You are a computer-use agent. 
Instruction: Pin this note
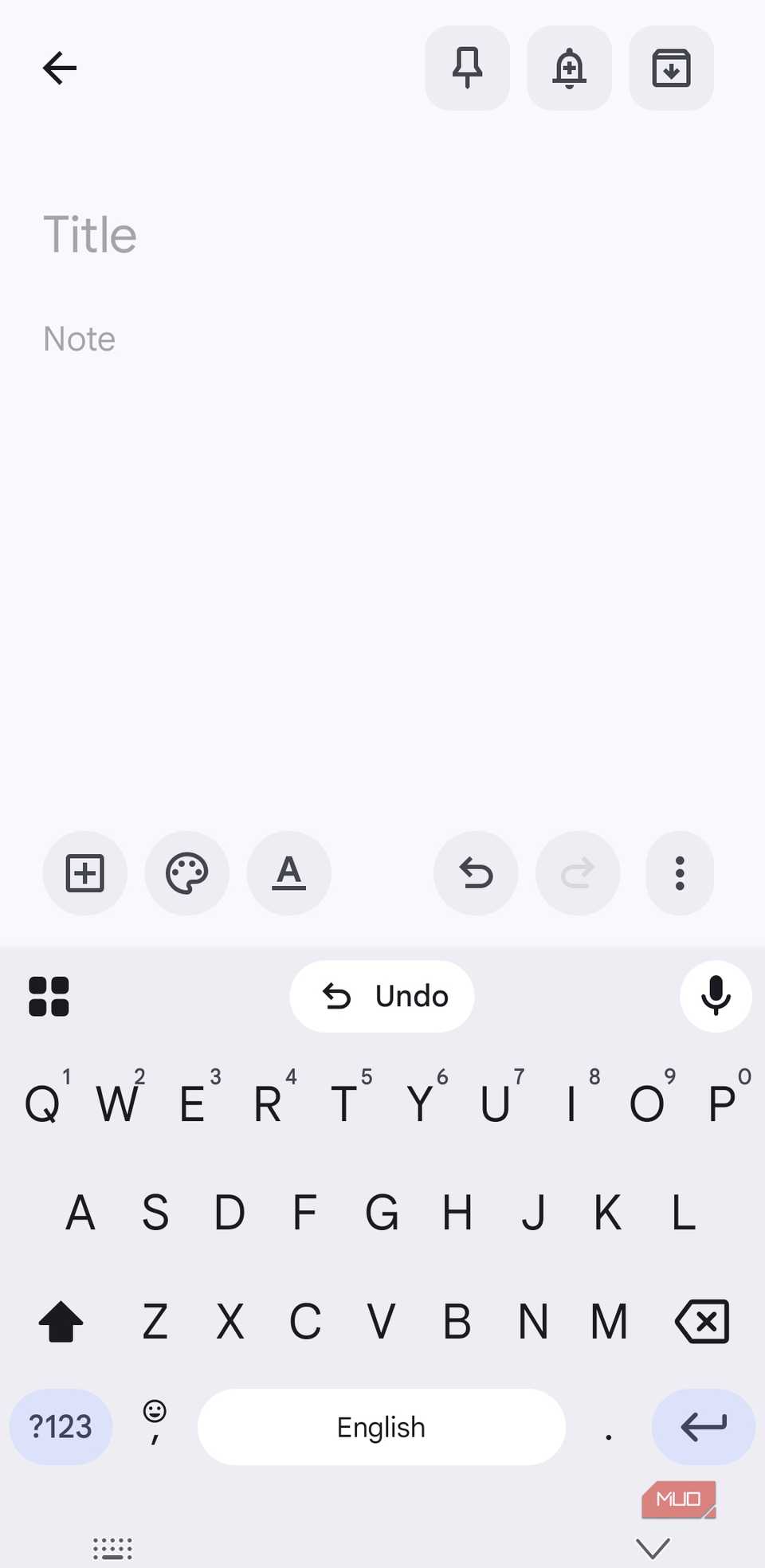(467, 69)
